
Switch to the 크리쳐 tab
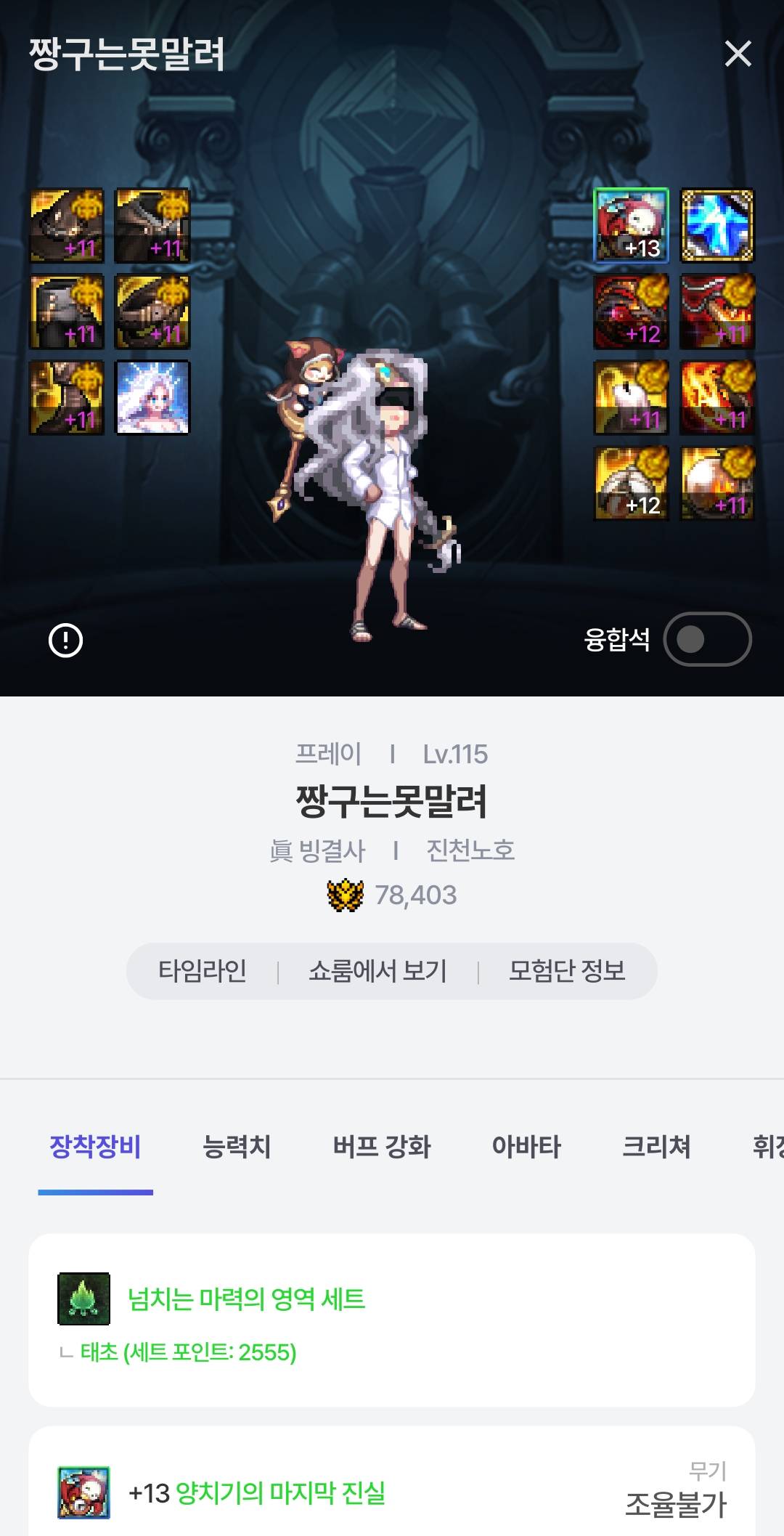(656, 1146)
